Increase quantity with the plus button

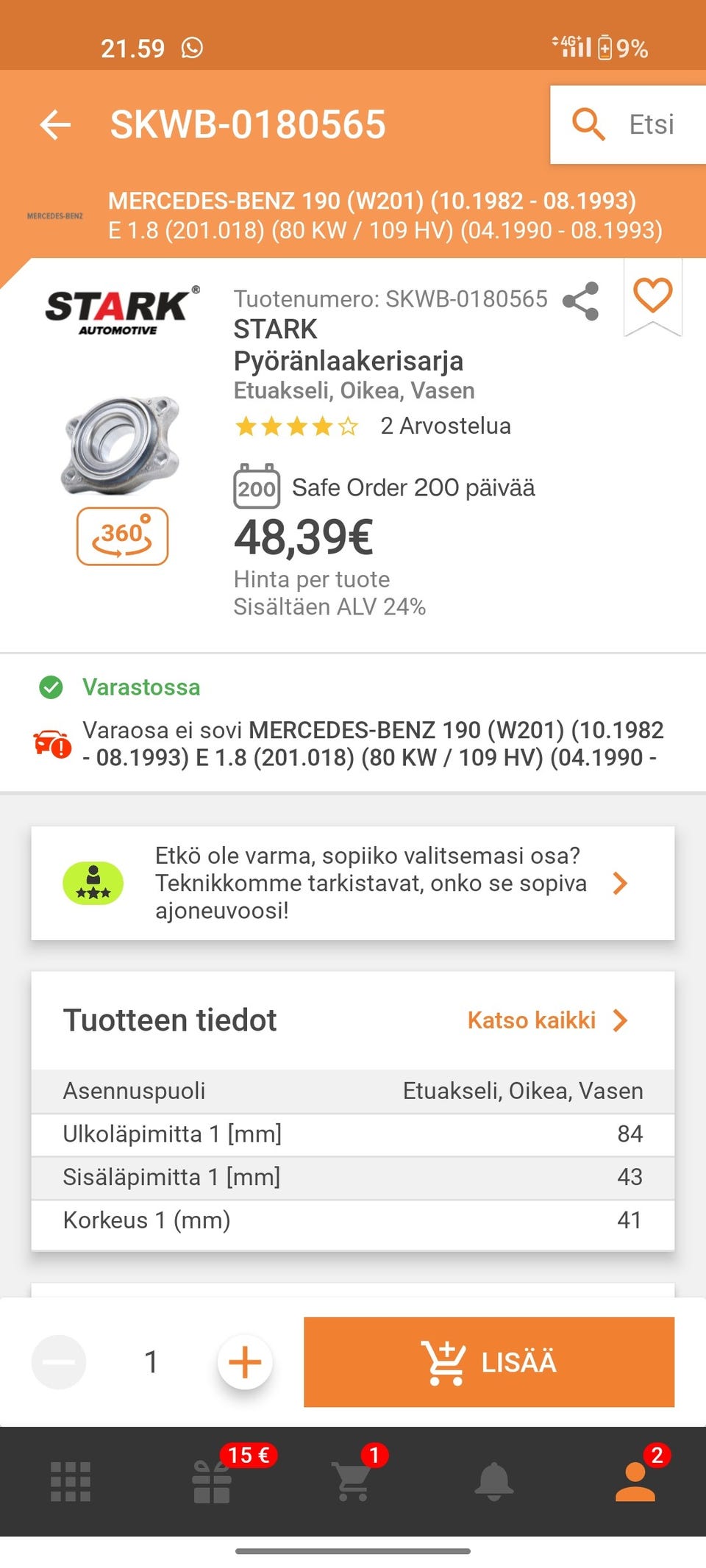[245, 1362]
